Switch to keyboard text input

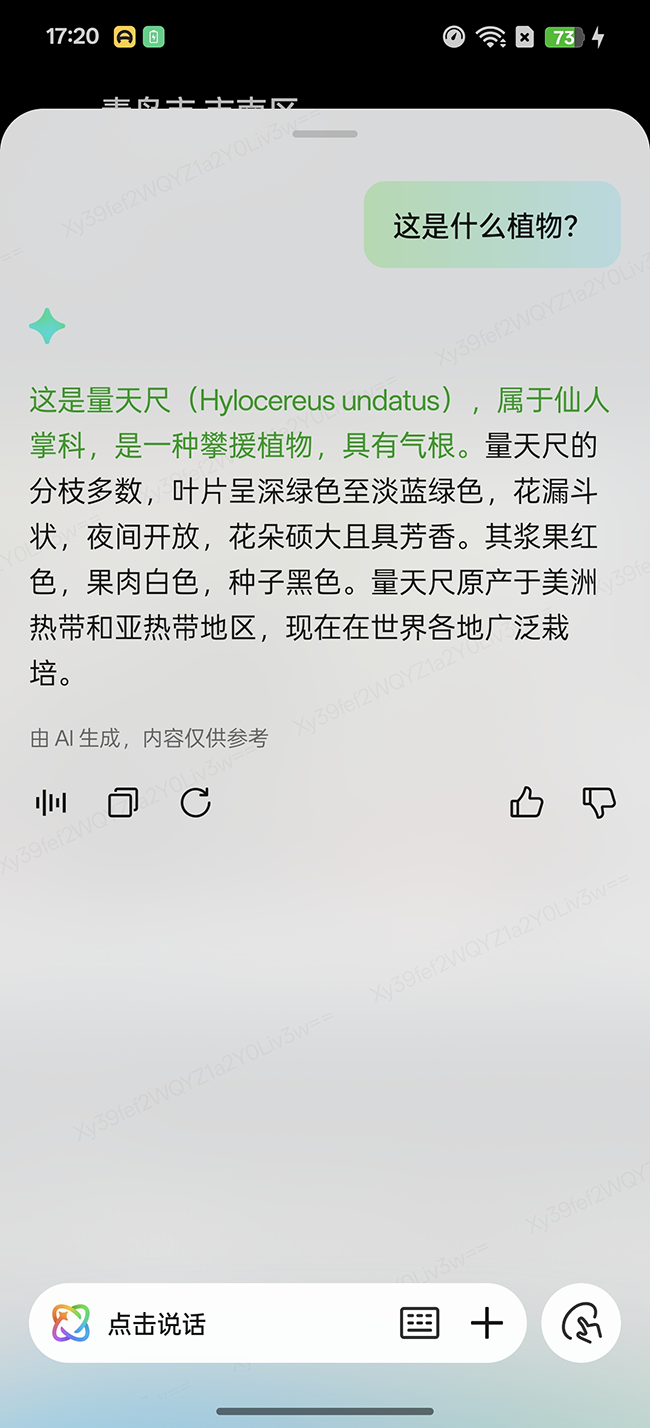coord(419,1323)
